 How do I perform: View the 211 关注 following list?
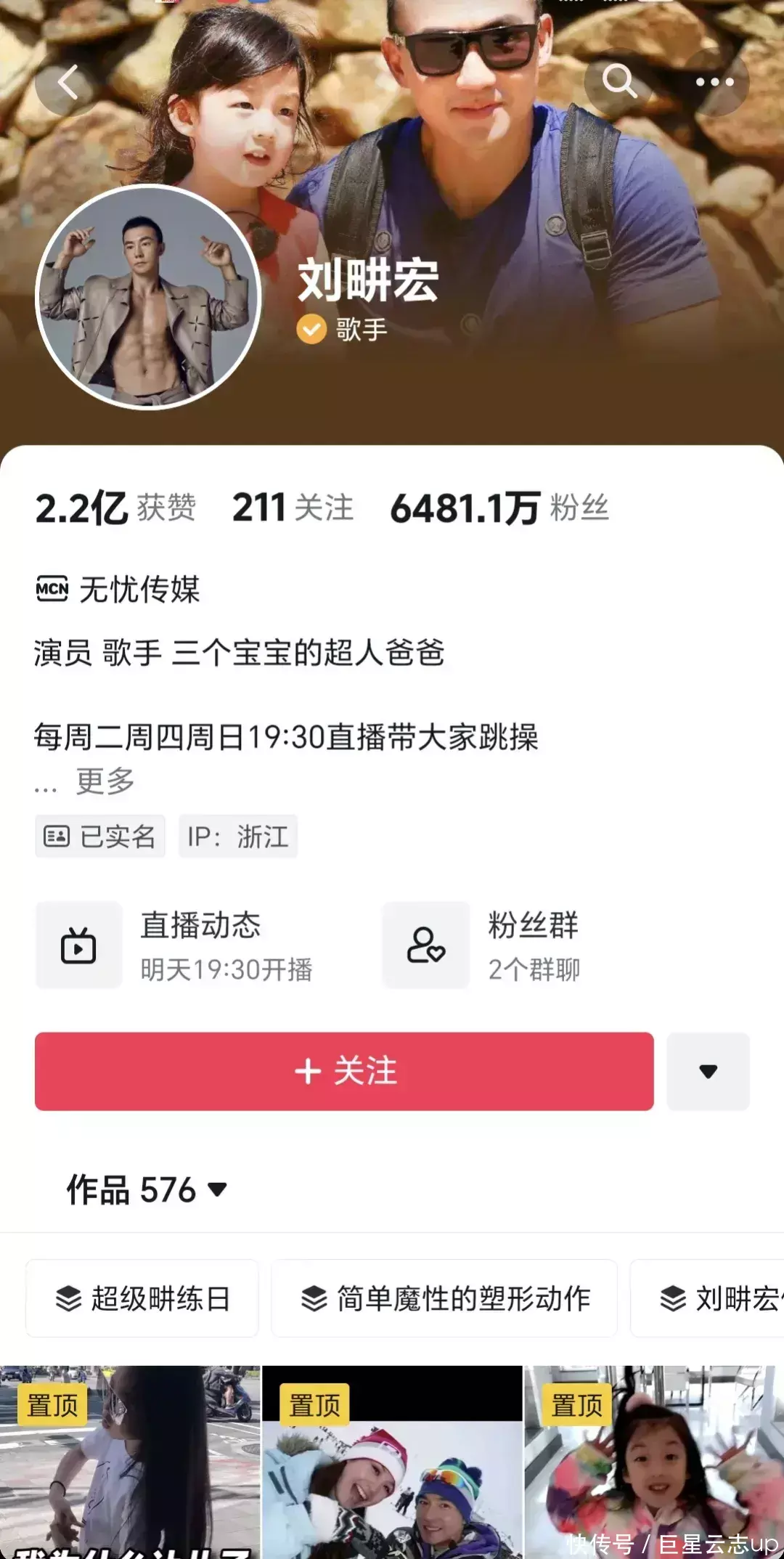click(293, 508)
